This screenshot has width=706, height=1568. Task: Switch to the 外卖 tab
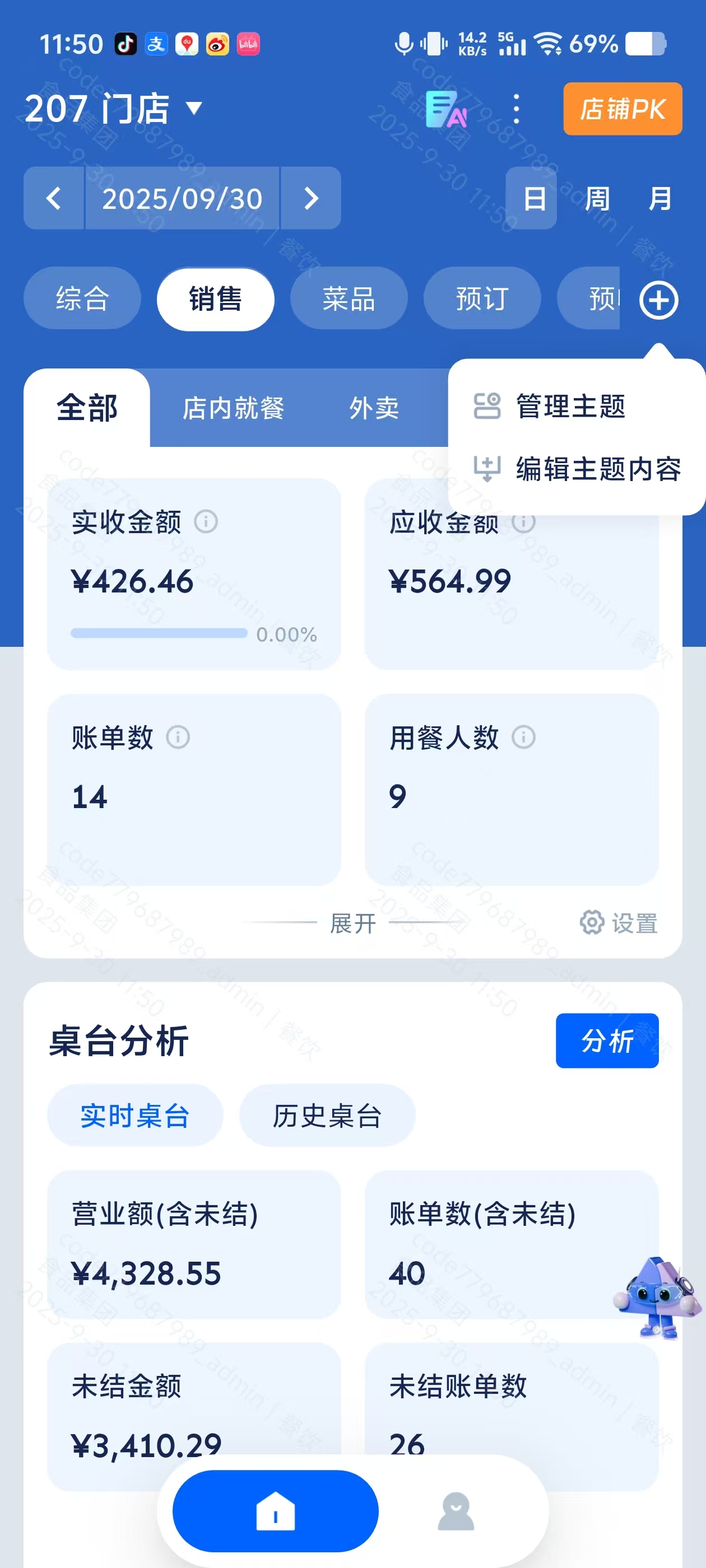374,408
